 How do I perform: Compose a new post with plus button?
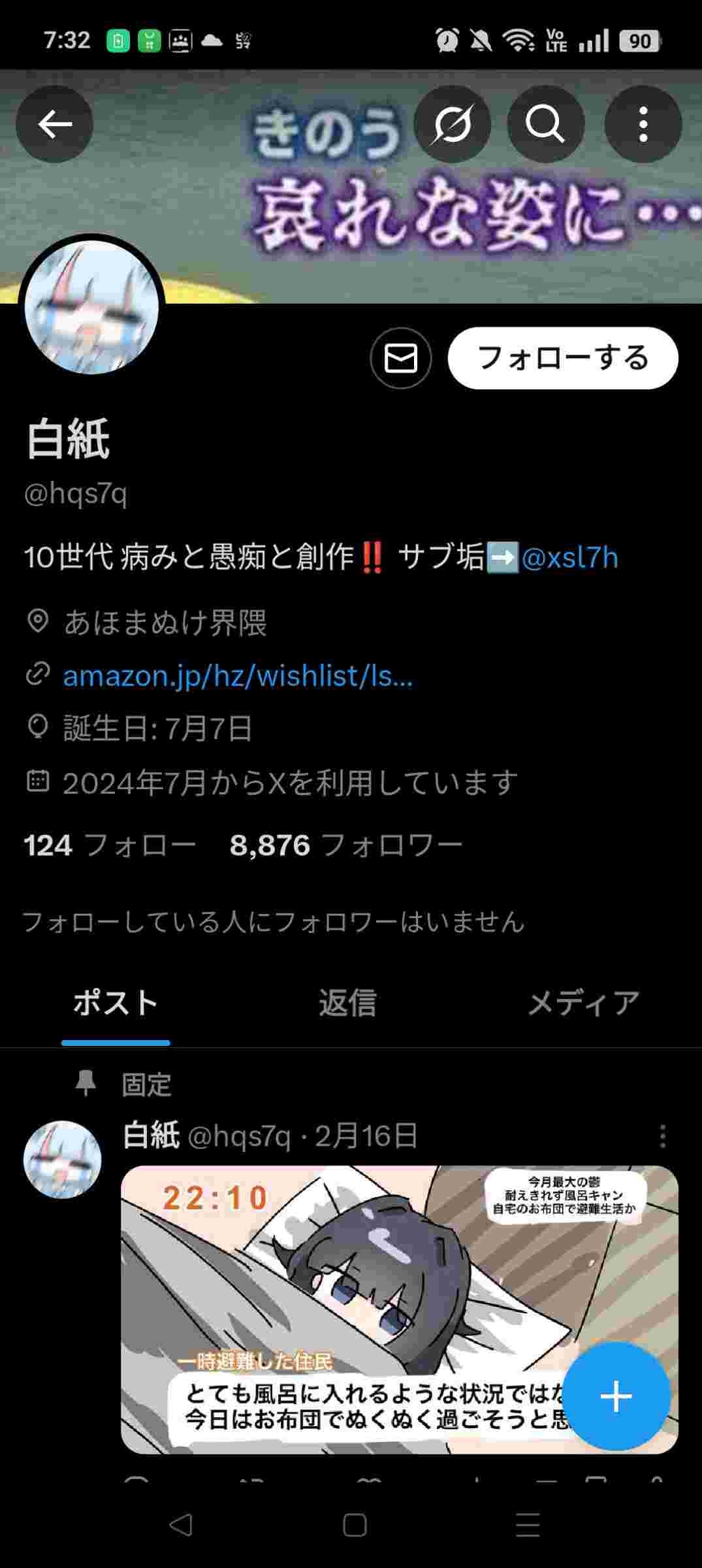pyautogui.click(x=616, y=1396)
